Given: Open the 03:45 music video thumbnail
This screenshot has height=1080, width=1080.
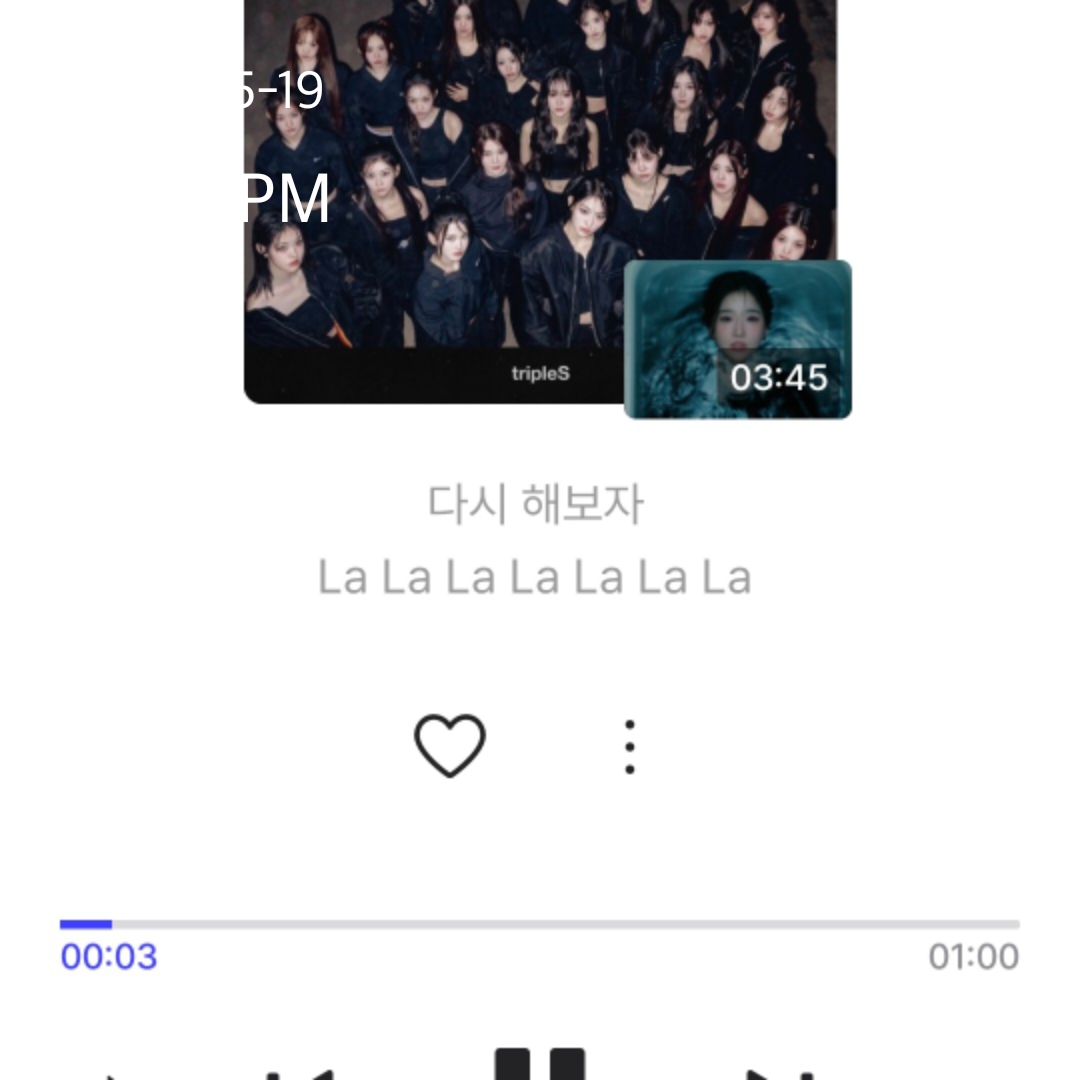Looking at the screenshot, I should click(x=738, y=340).
